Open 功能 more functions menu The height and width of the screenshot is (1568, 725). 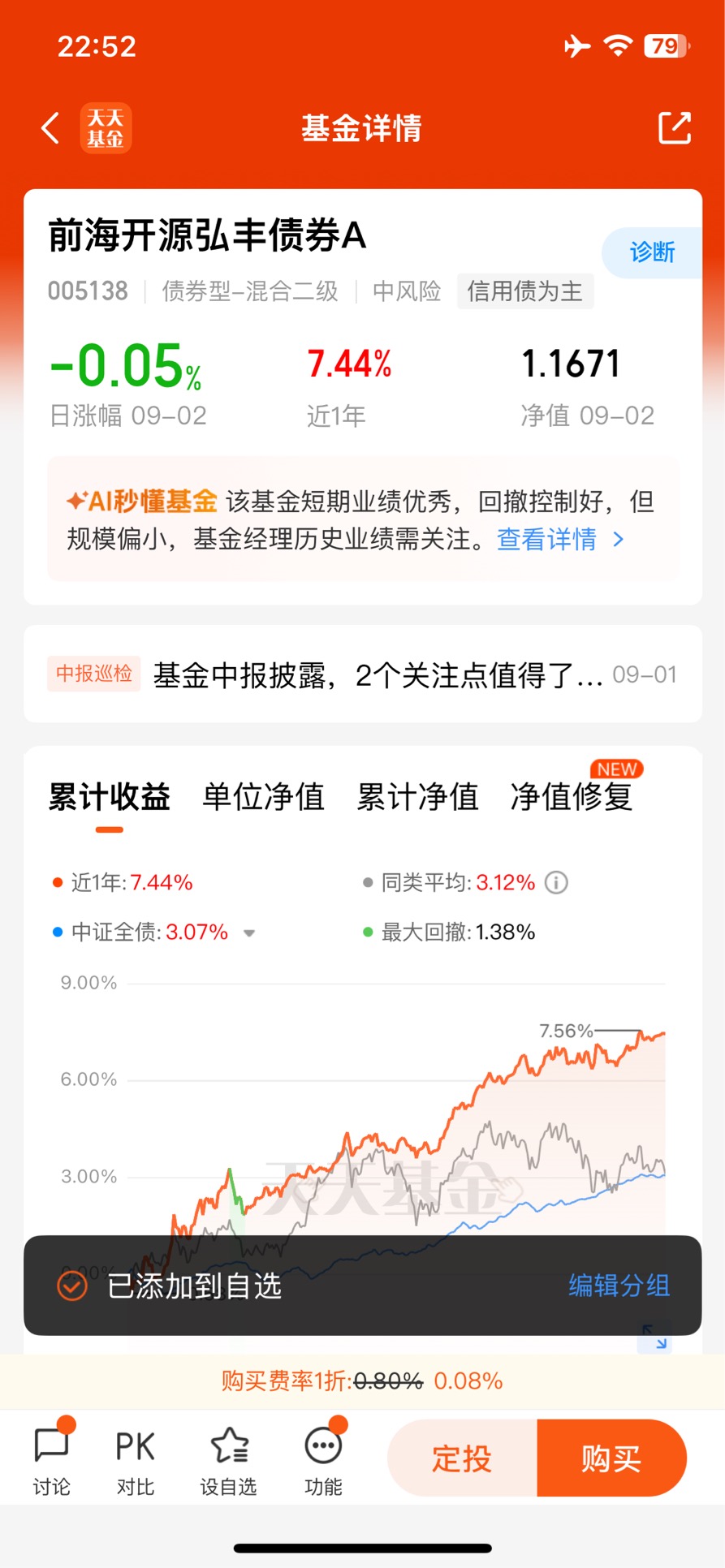tap(323, 1460)
